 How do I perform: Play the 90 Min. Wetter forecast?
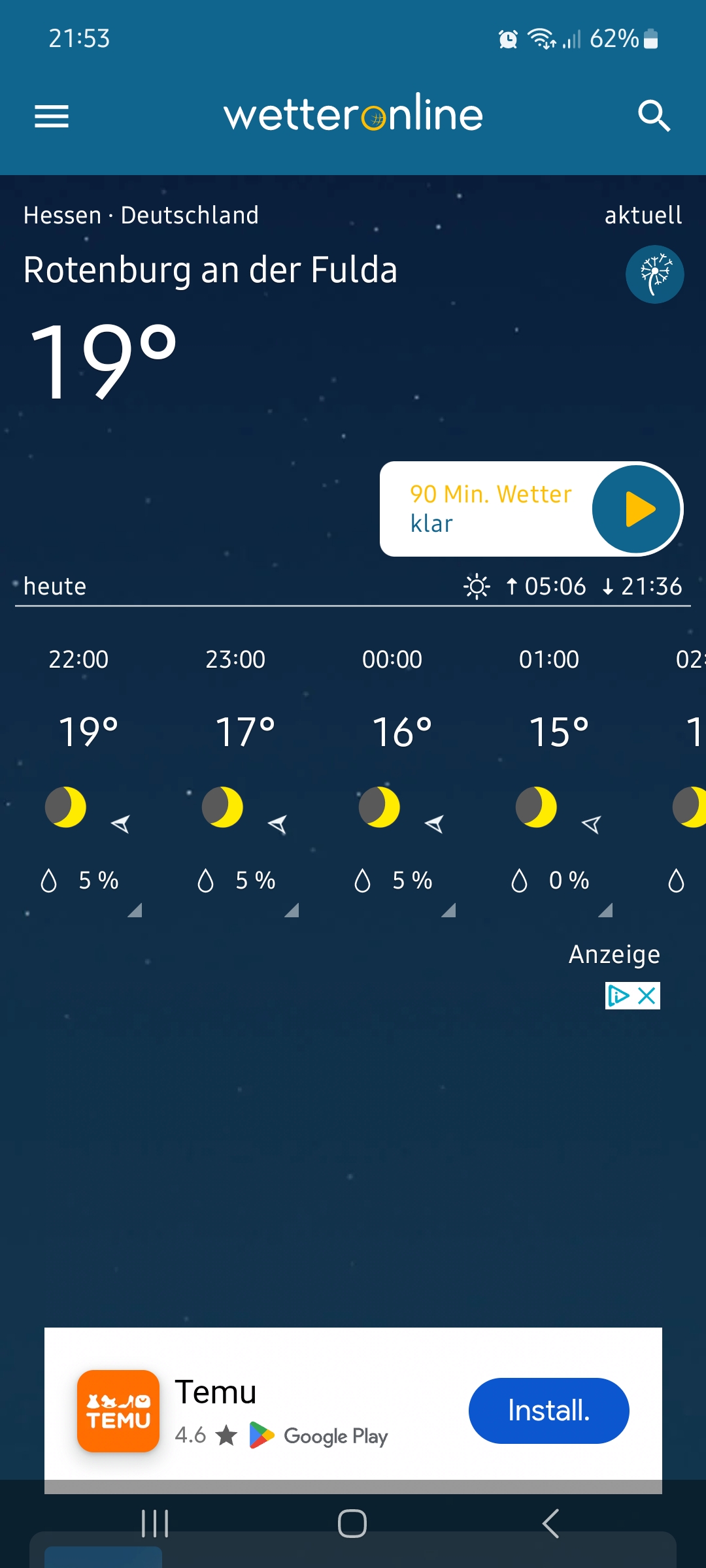click(636, 509)
